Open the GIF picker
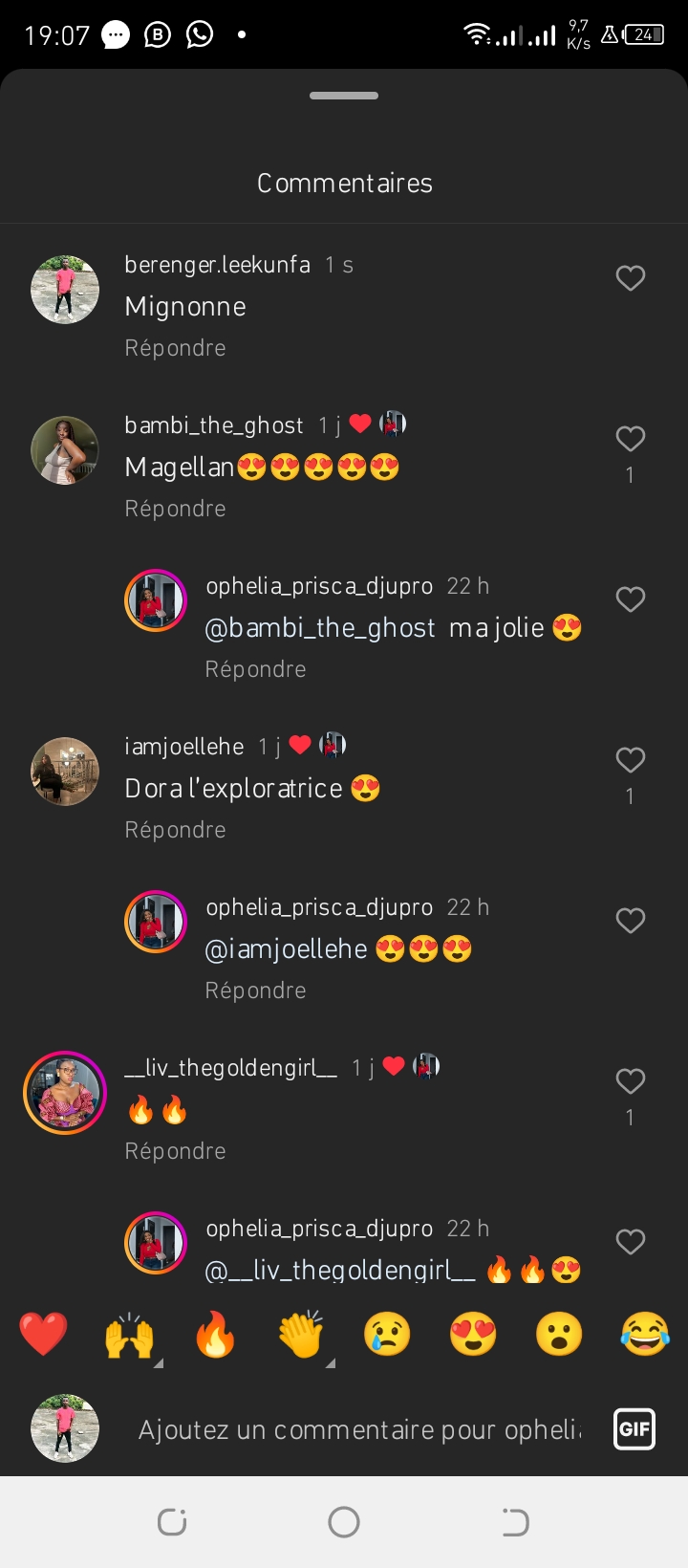The height and width of the screenshot is (1568, 688). click(x=634, y=1429)
